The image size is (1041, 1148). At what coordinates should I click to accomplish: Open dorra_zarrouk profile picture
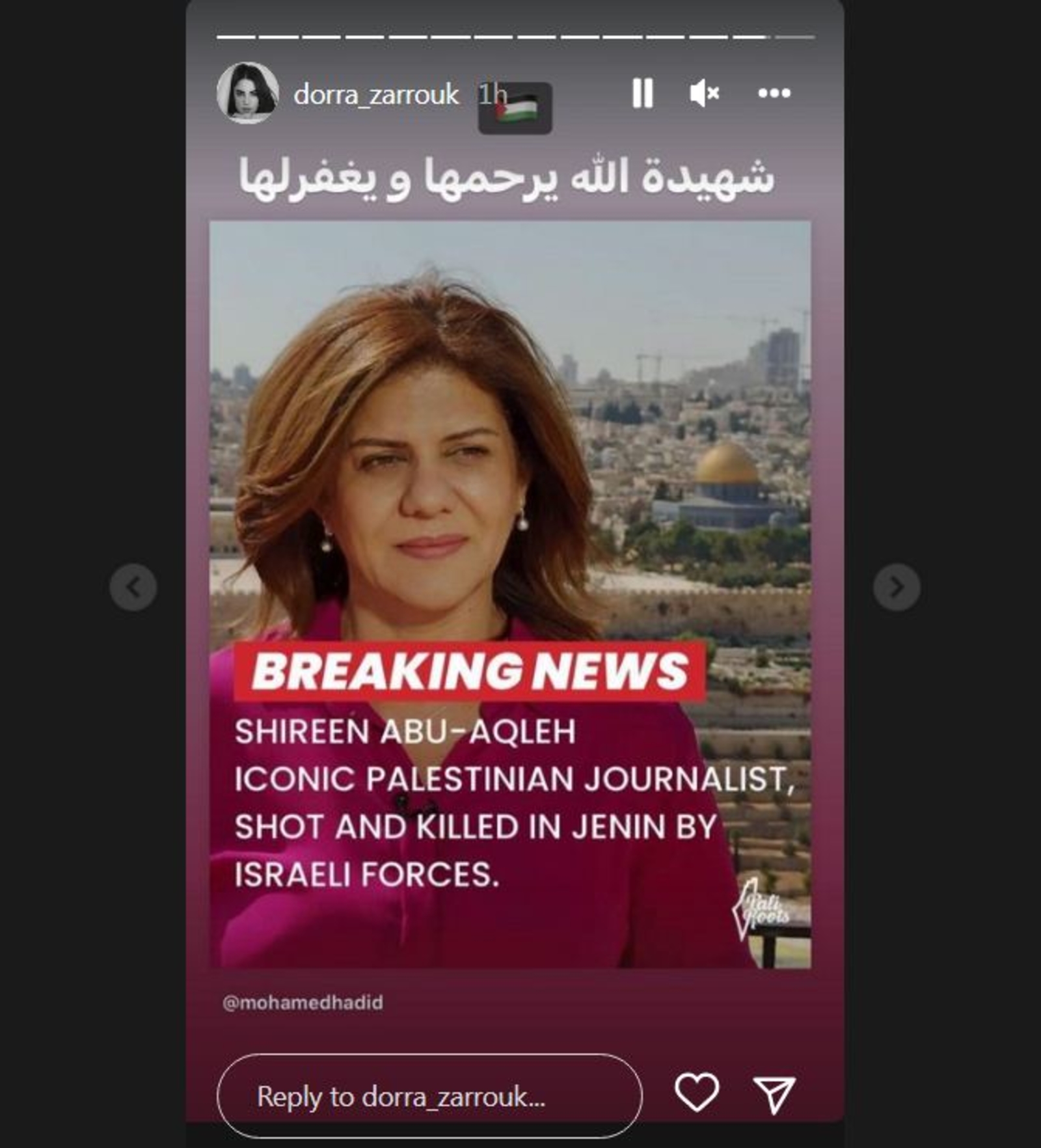pos(247,93)
